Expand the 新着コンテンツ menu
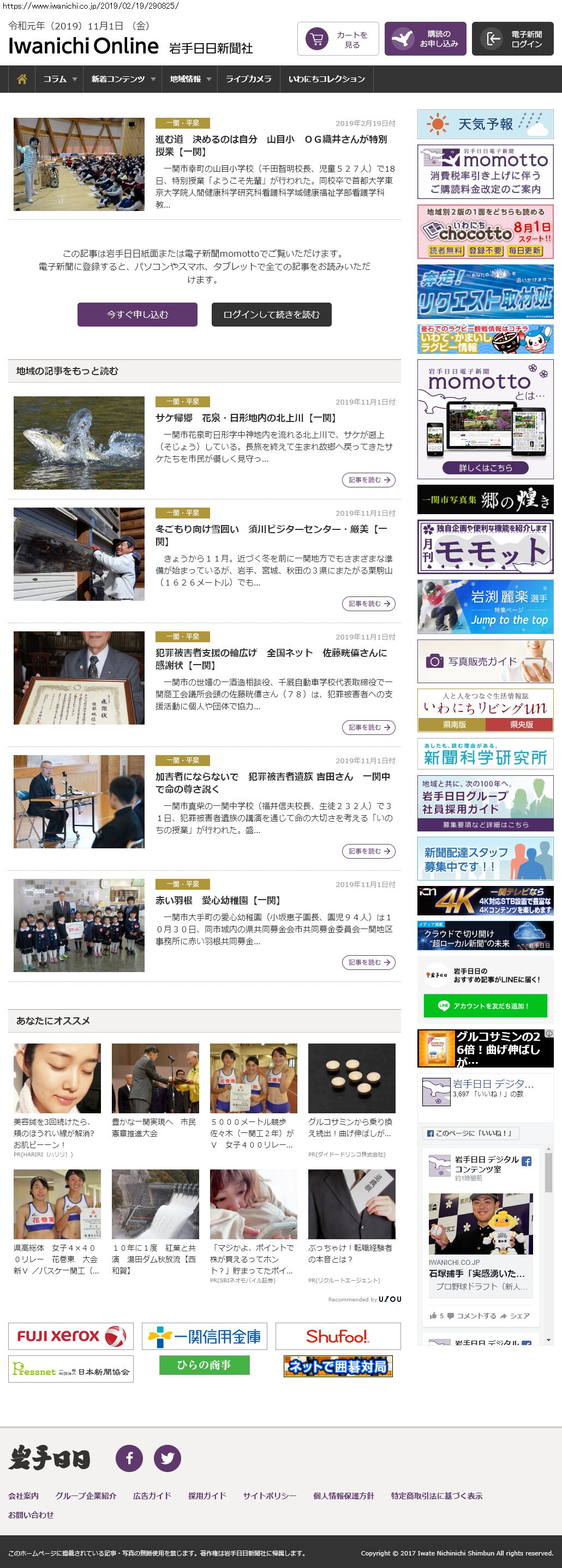This screenshot has height=1568, width=562. (123, 79)
